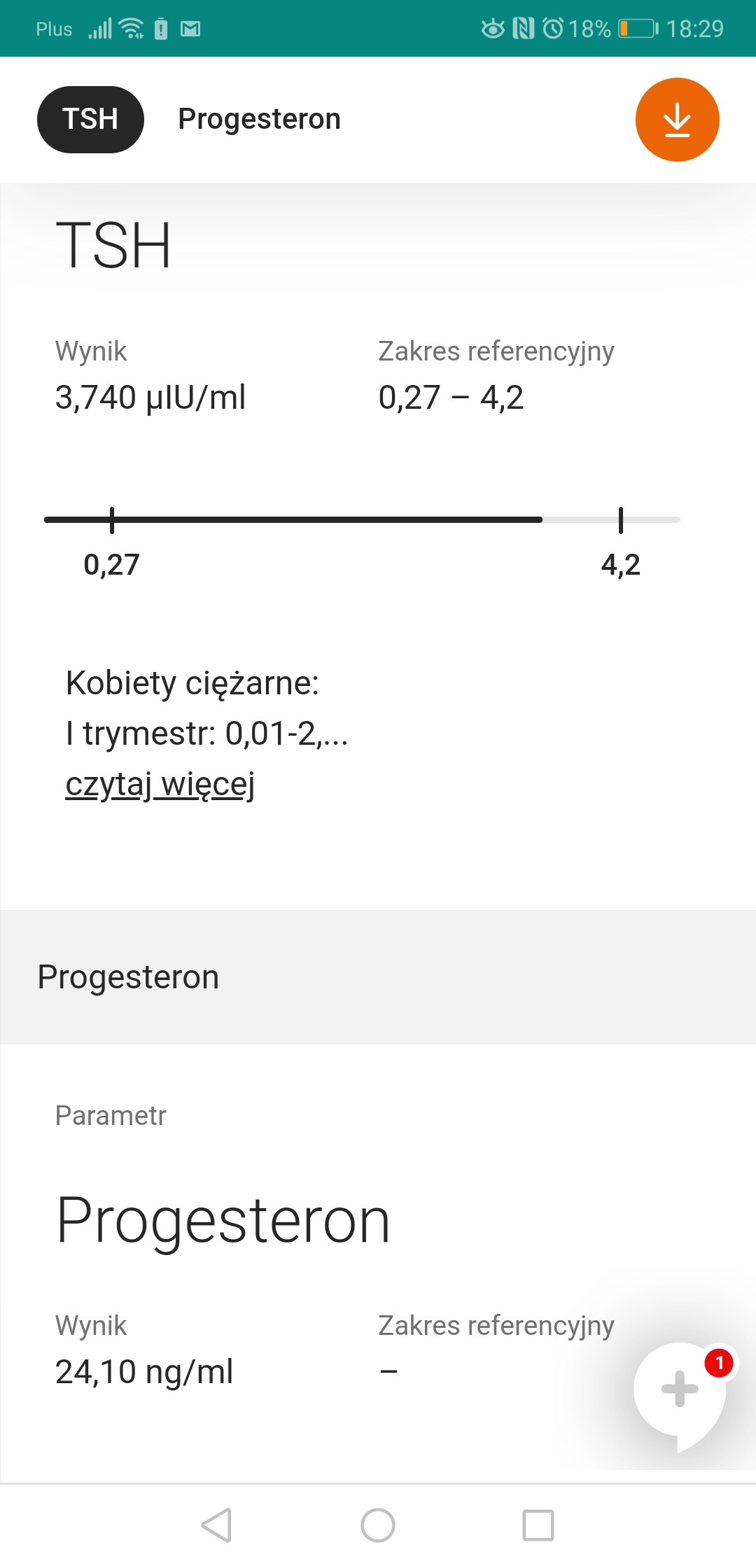756x1568 pixels.
Task: Go back using the system back button
Action: tap(216, 1525)
